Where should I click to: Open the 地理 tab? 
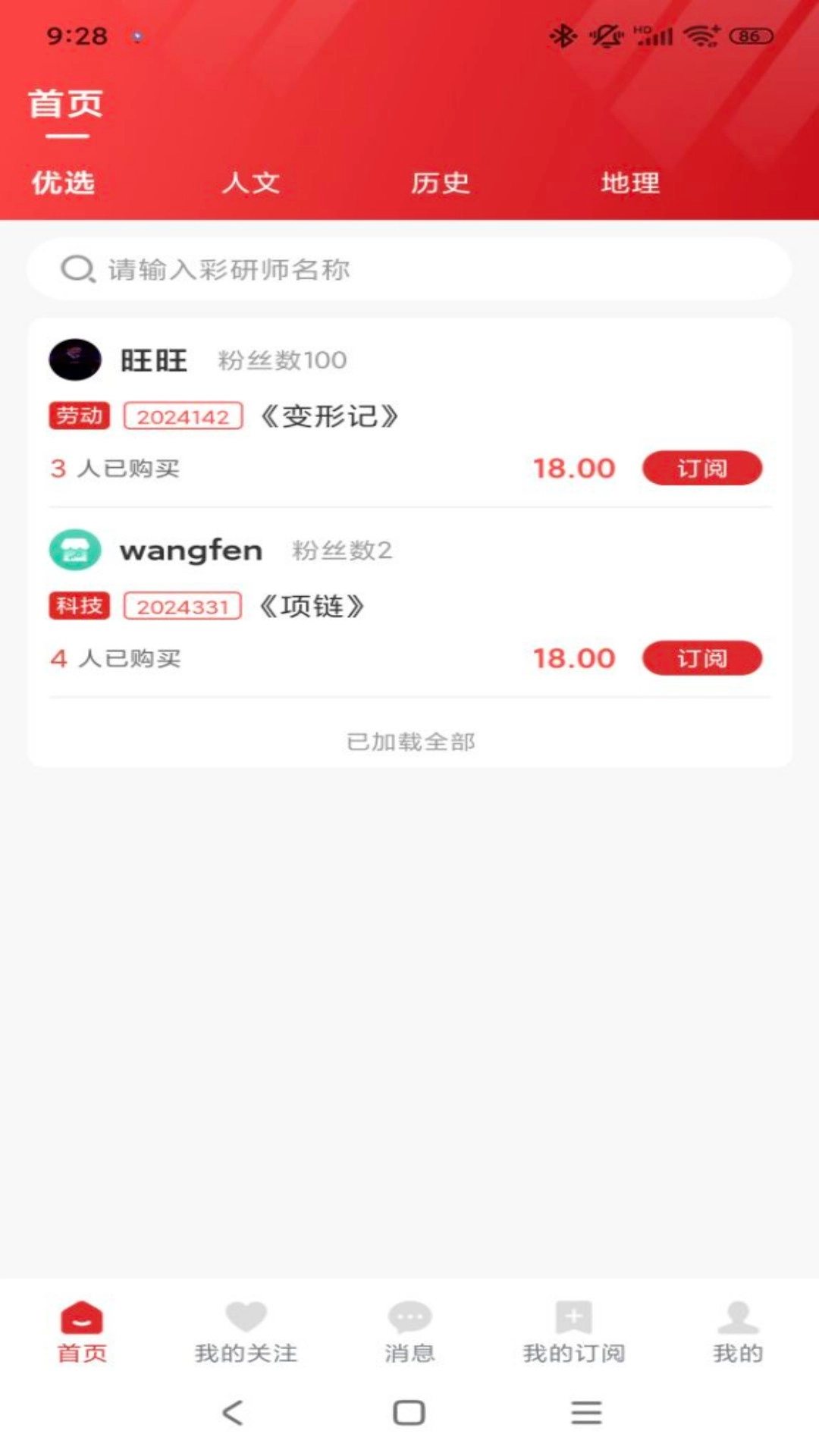629,183
